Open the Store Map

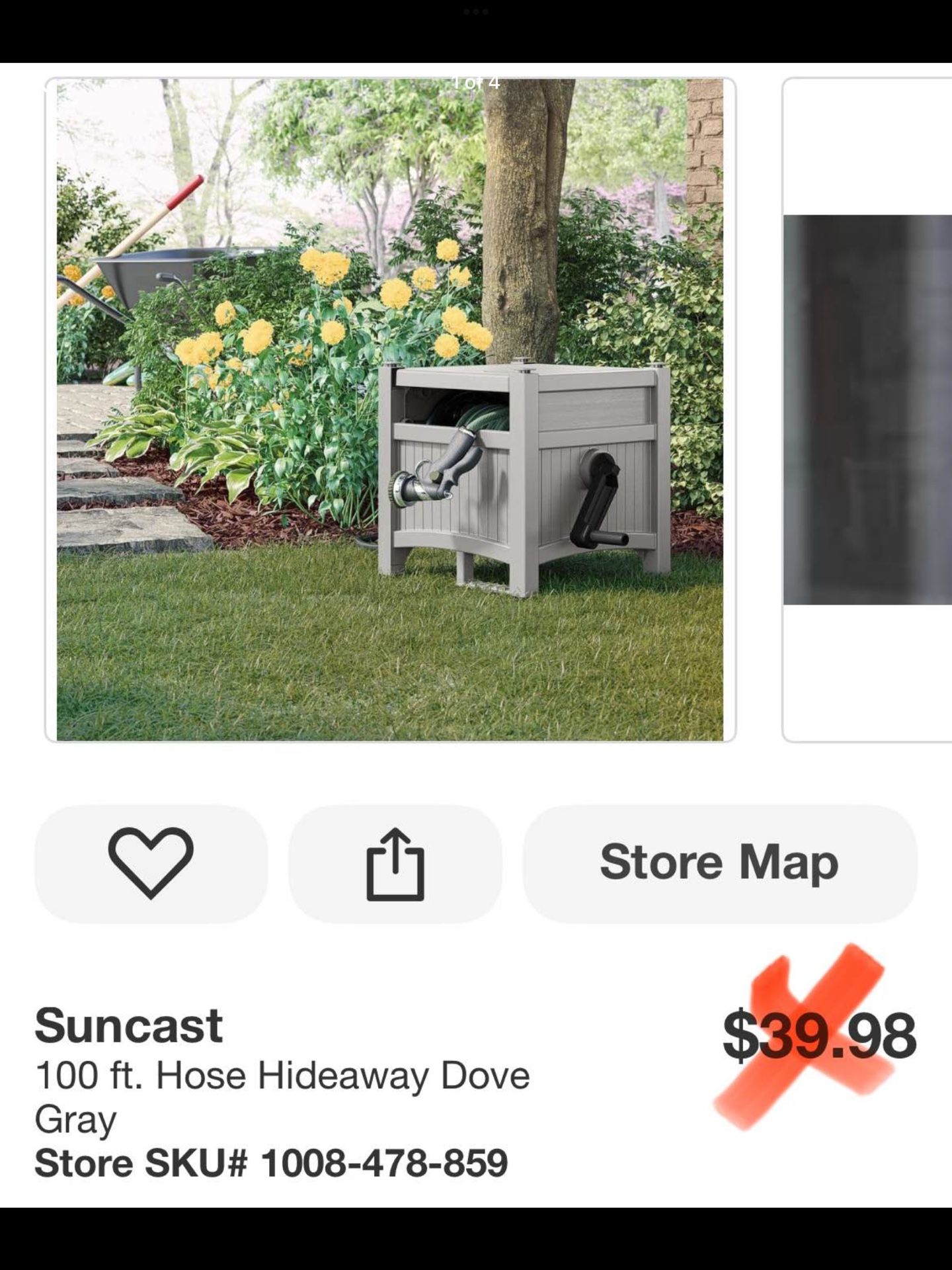point(719,861)
